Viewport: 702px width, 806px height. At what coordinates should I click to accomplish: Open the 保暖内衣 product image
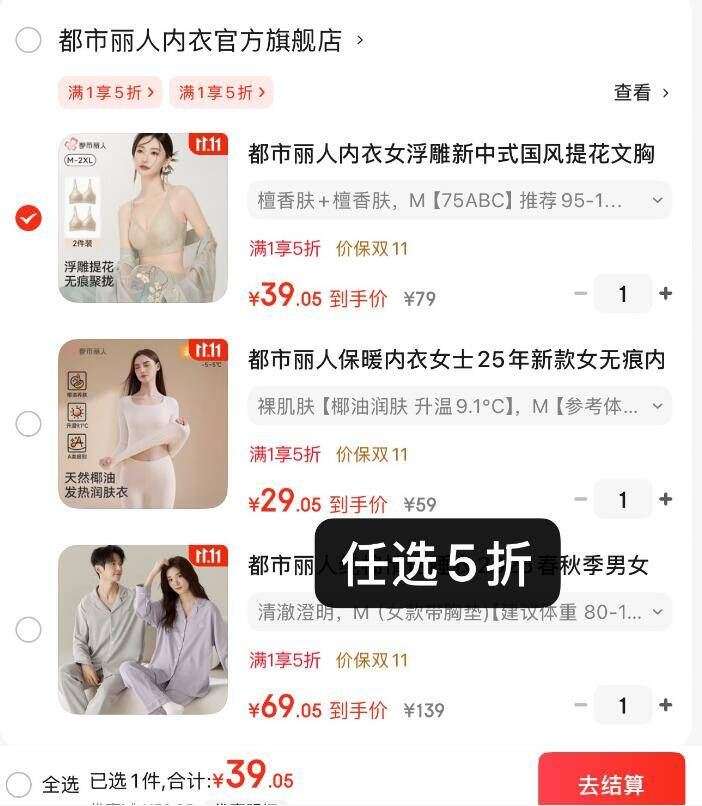(143, 424)
